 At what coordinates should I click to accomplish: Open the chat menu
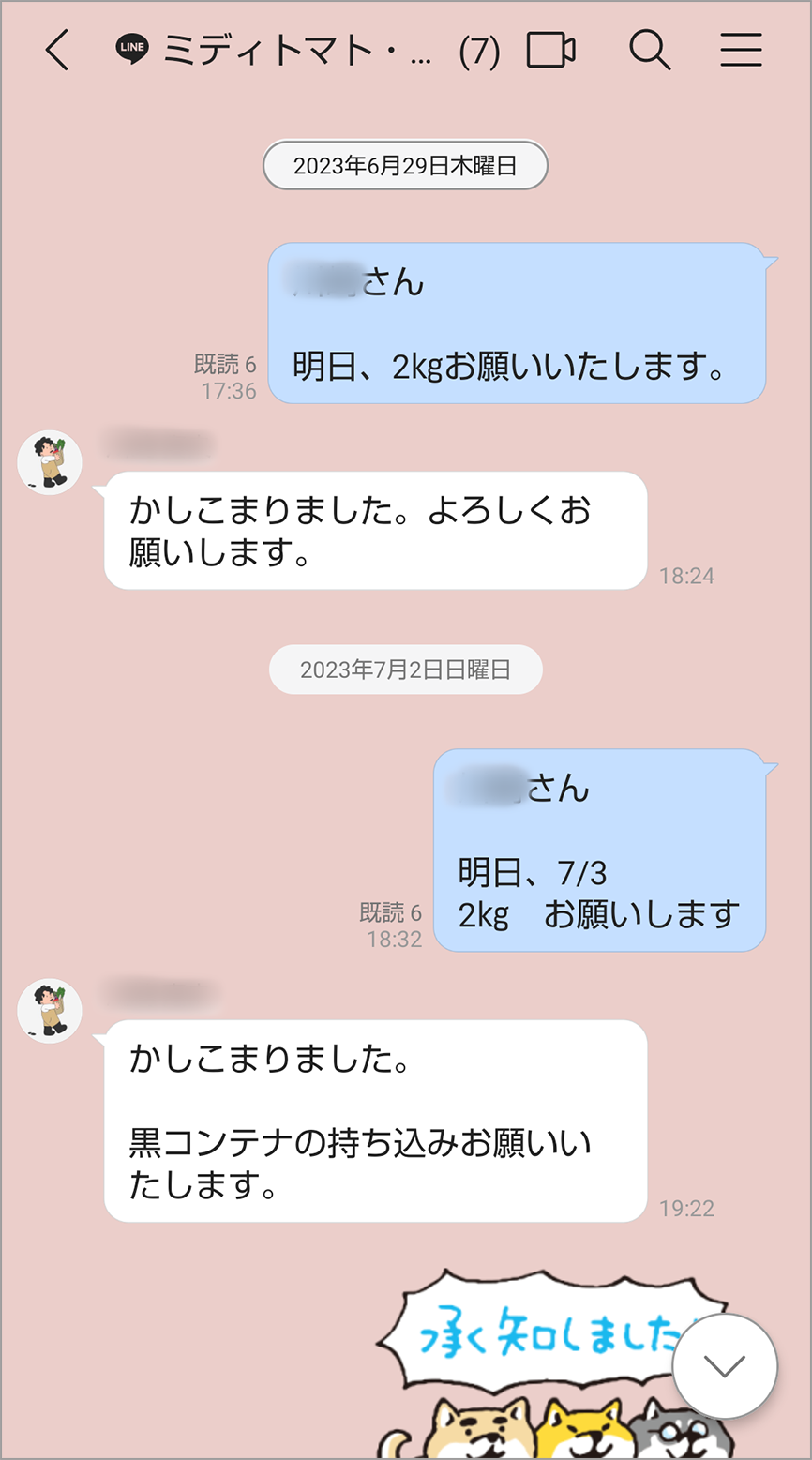coord(741,51)
